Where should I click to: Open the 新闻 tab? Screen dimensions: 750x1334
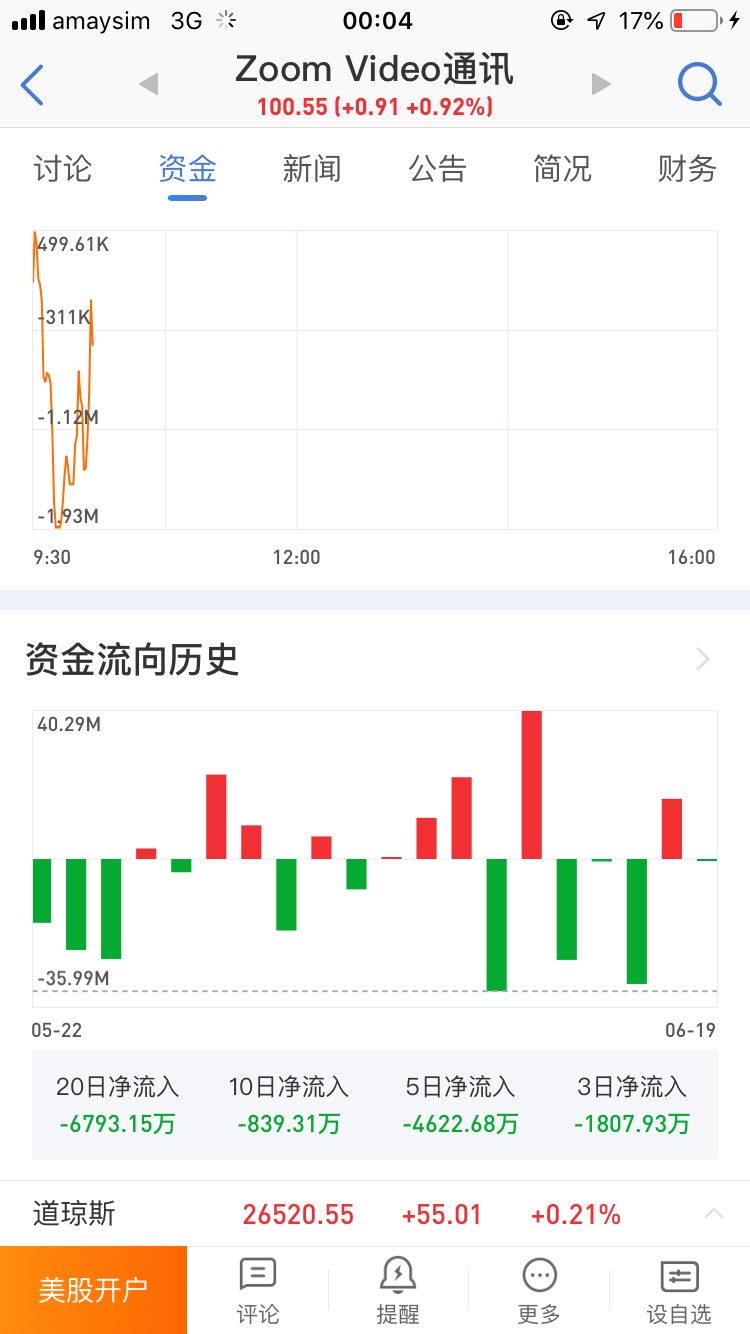point(312,169)
